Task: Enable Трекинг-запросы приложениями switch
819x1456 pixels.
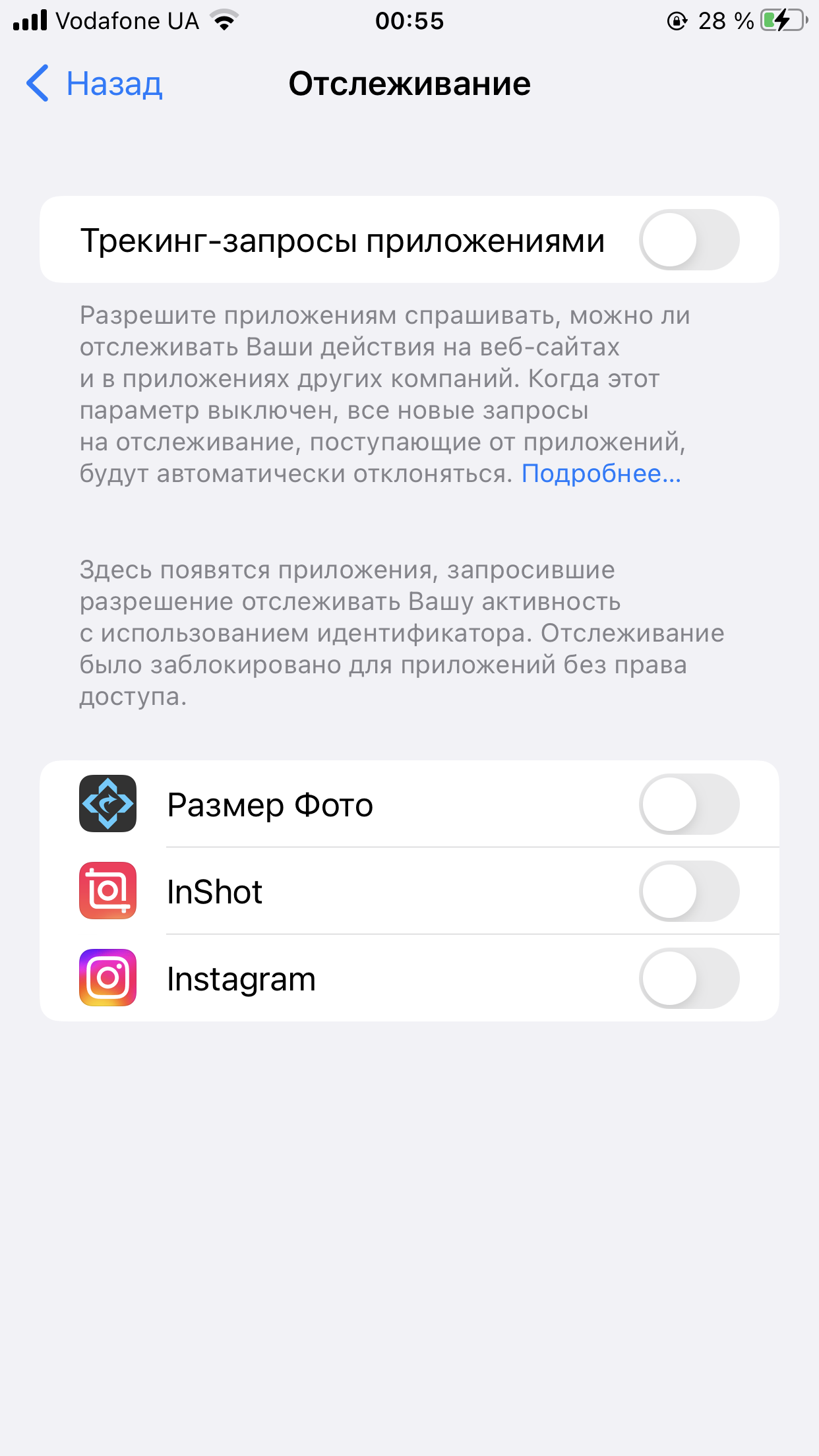Action: 690,239
